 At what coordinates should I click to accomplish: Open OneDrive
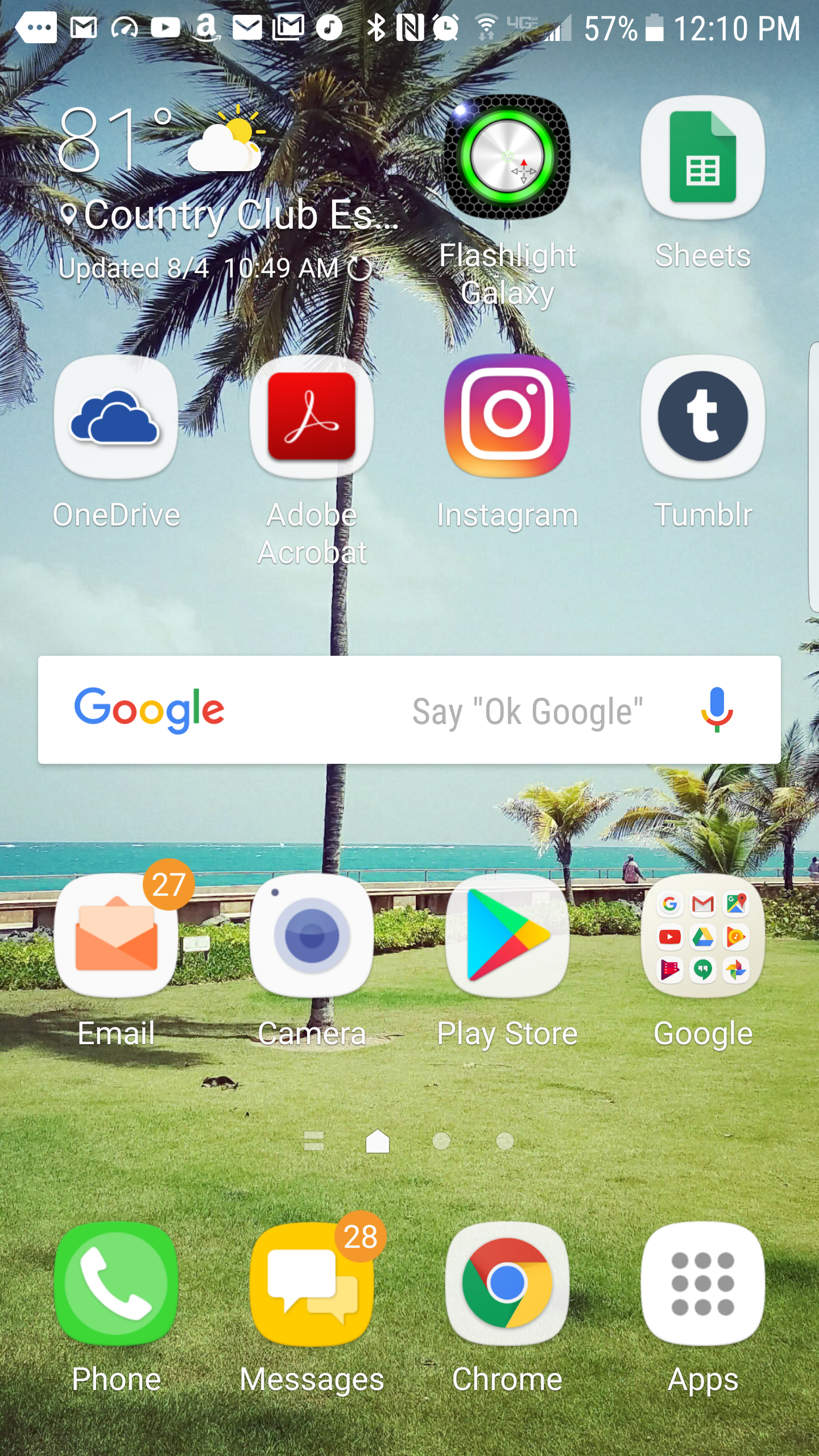click(116, 417)
